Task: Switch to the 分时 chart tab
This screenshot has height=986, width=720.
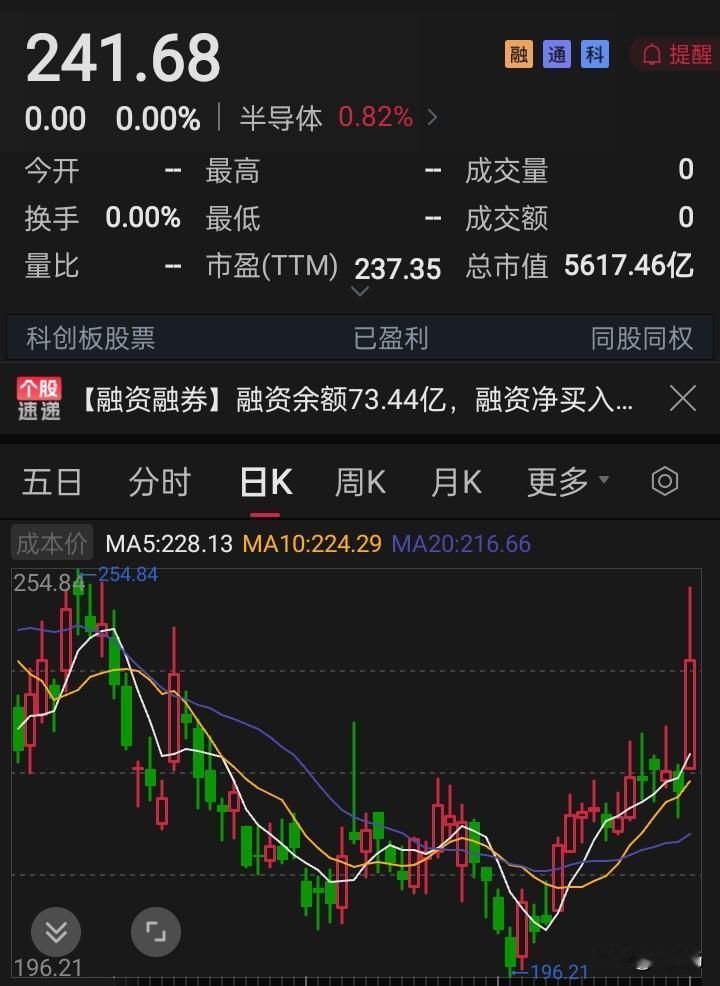Action: click(158, 481)
